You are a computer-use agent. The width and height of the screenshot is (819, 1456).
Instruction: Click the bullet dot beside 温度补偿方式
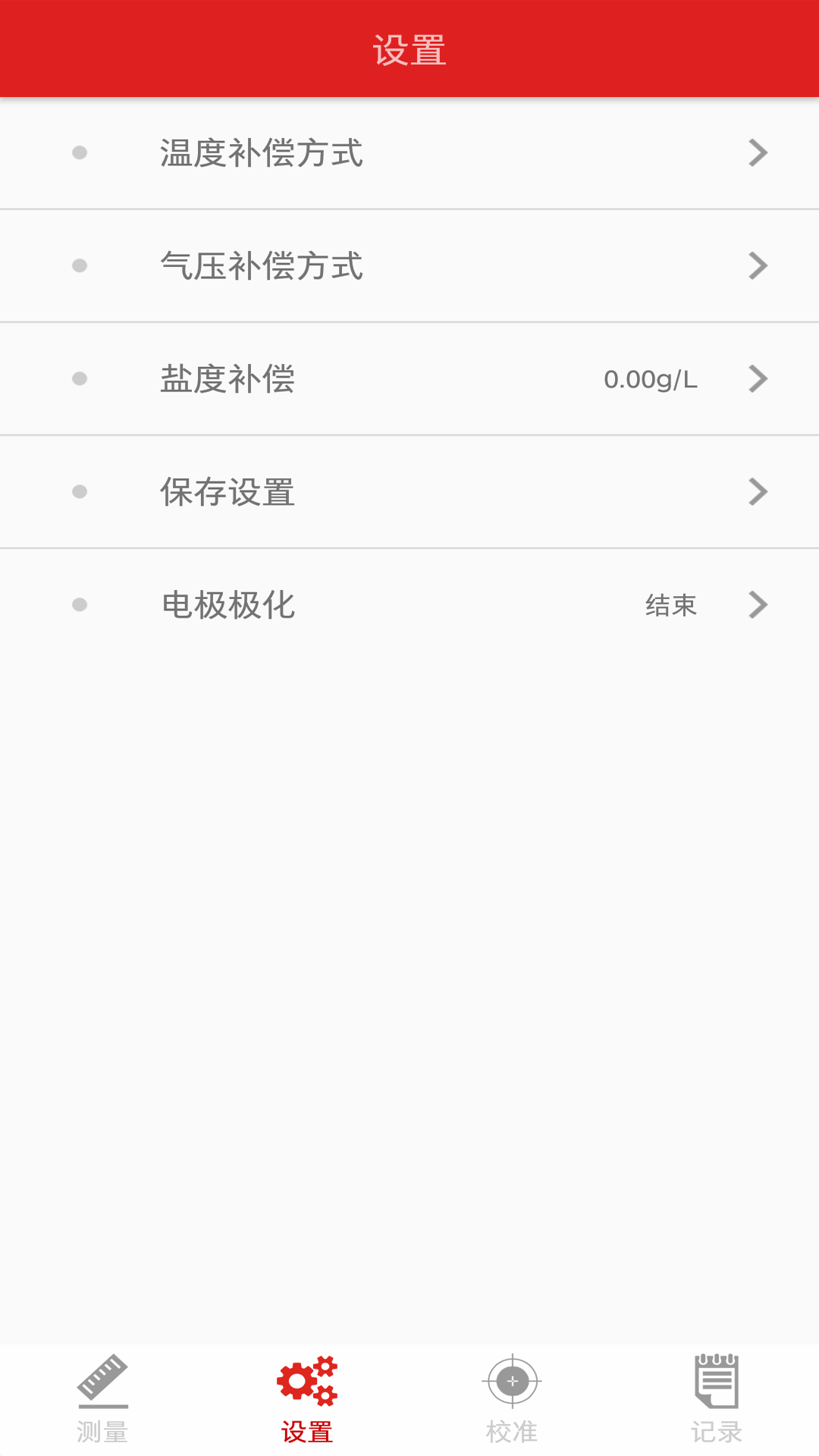(x=79, y=152)
